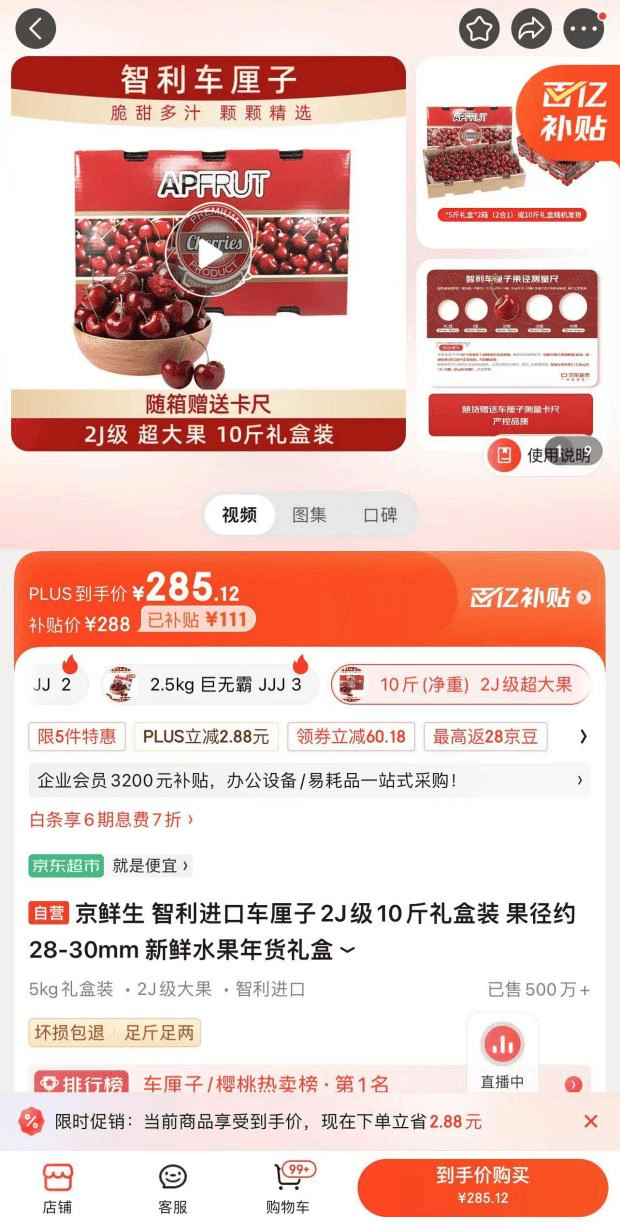Open the 京东超市 就是便宜 link
This screenshot has height=1231, width=620.
pos(108,865)
